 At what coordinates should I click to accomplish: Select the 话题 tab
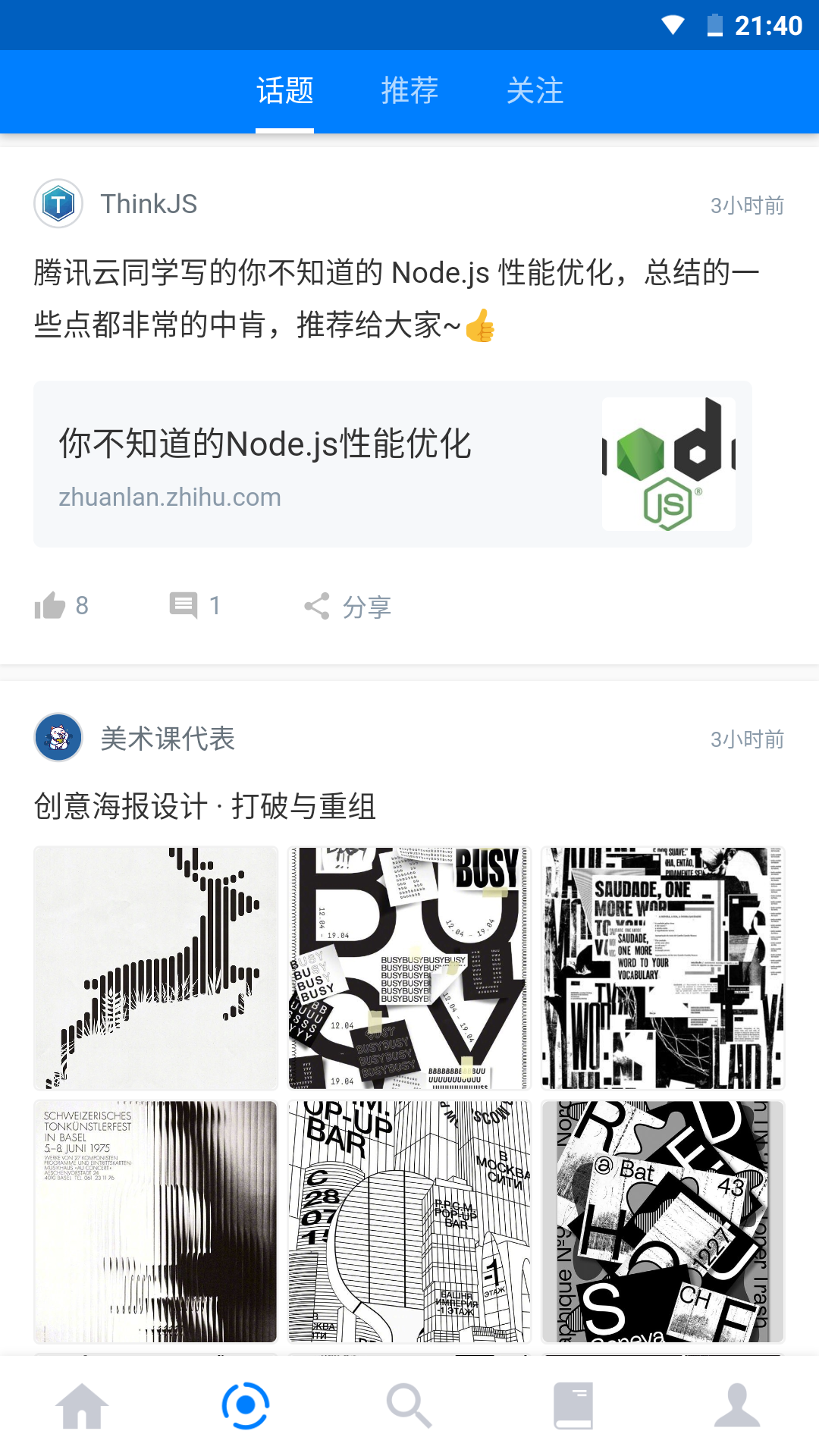(284, 91)
